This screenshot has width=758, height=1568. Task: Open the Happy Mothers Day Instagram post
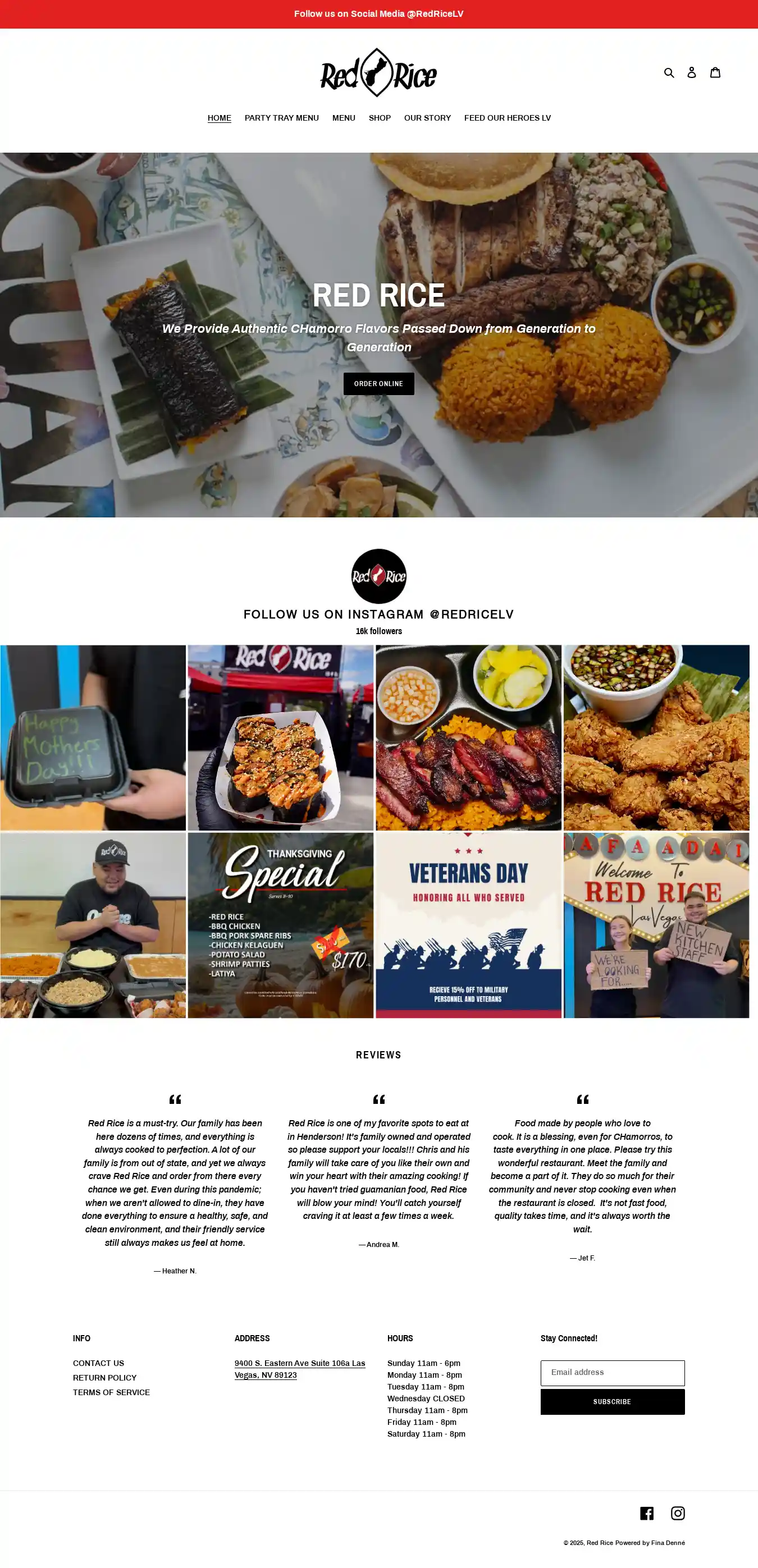[93, 737]
